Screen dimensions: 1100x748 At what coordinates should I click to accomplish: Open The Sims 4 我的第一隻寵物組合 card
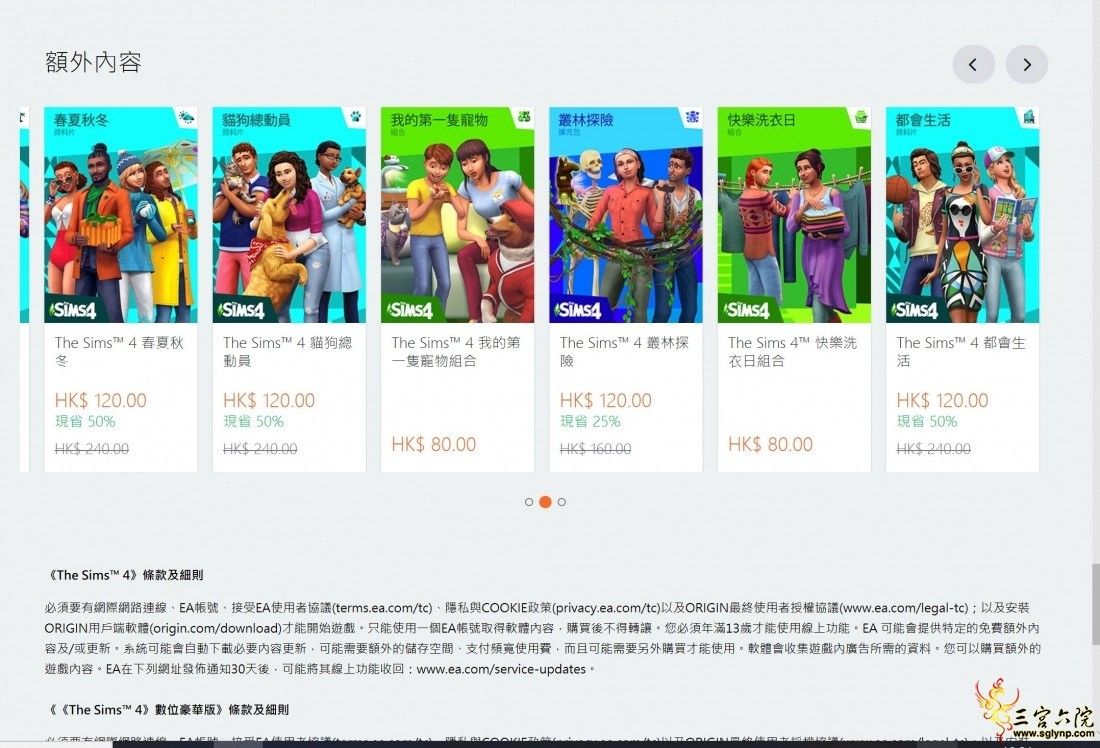(457, 215)
